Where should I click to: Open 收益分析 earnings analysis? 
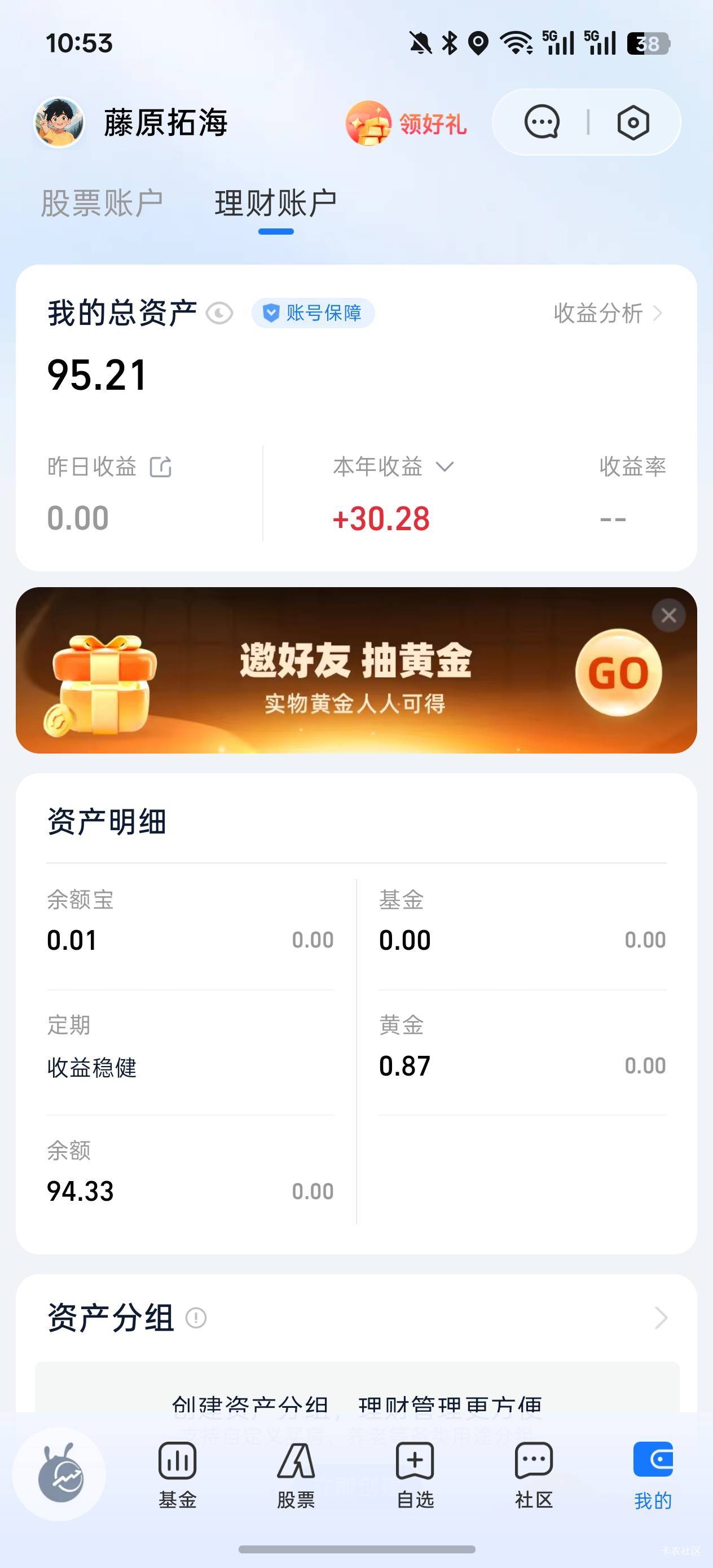coord(608,313)
